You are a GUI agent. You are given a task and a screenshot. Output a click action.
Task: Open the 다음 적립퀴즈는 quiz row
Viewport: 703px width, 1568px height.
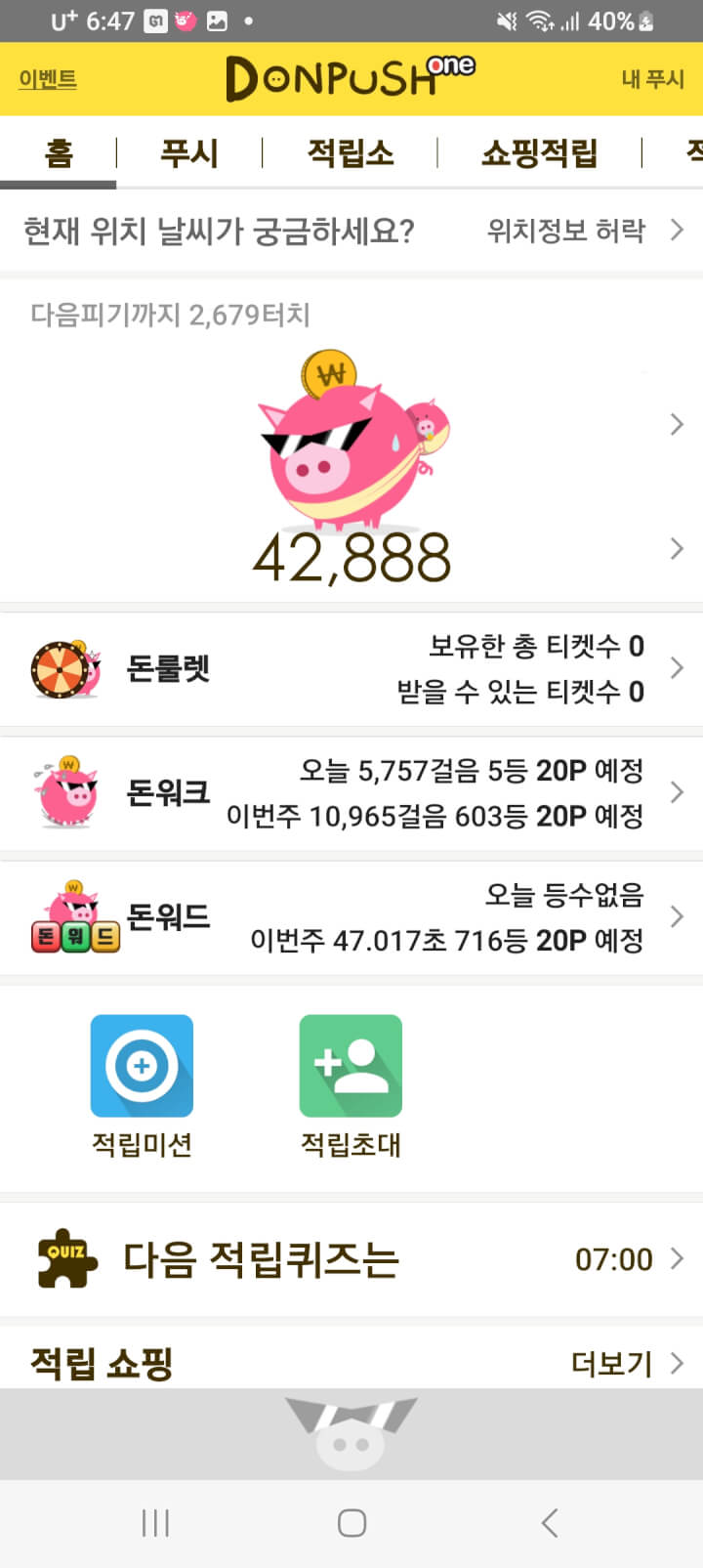351,1259
